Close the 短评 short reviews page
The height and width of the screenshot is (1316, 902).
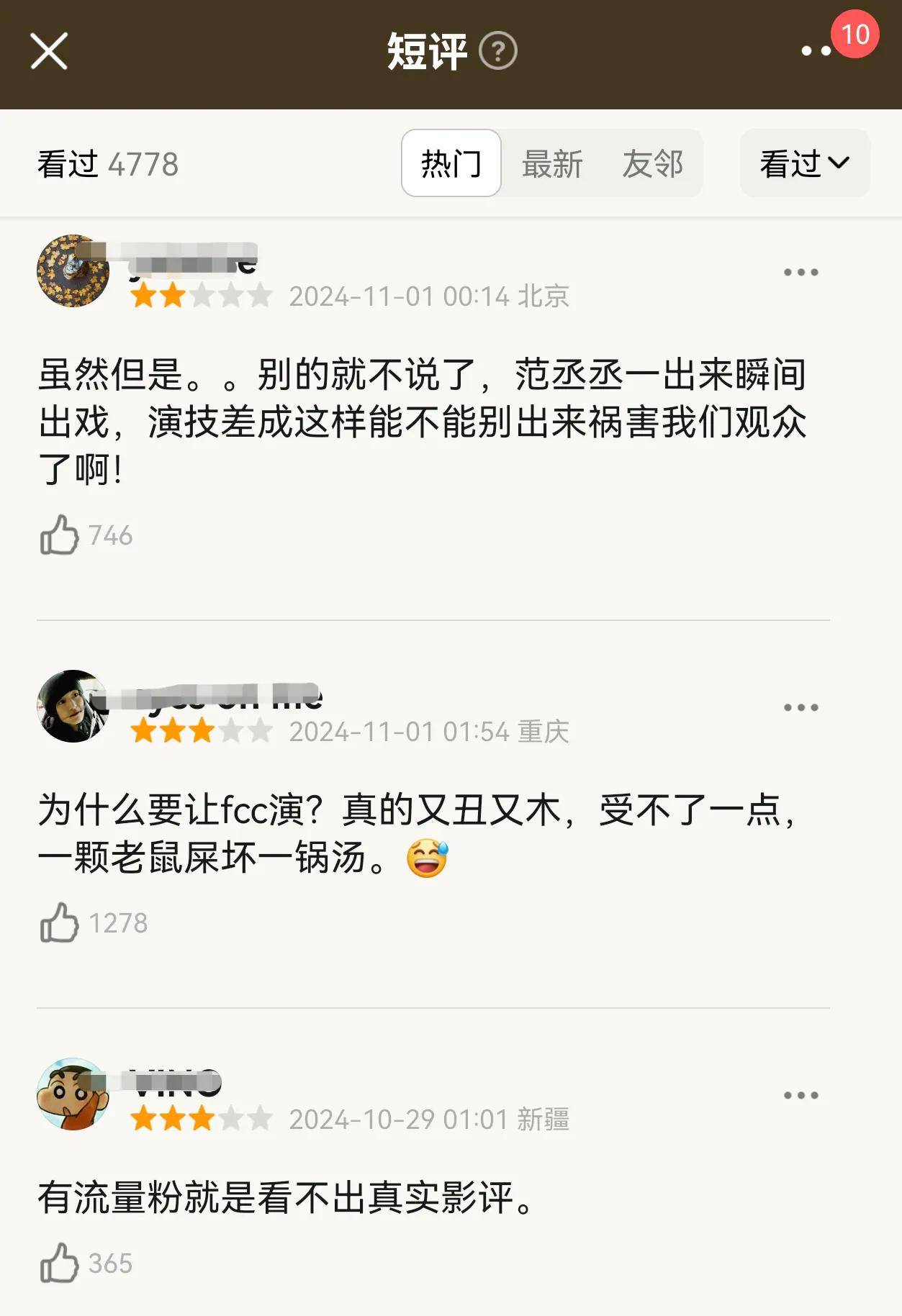pyautogui.click(x=49, y=51)
